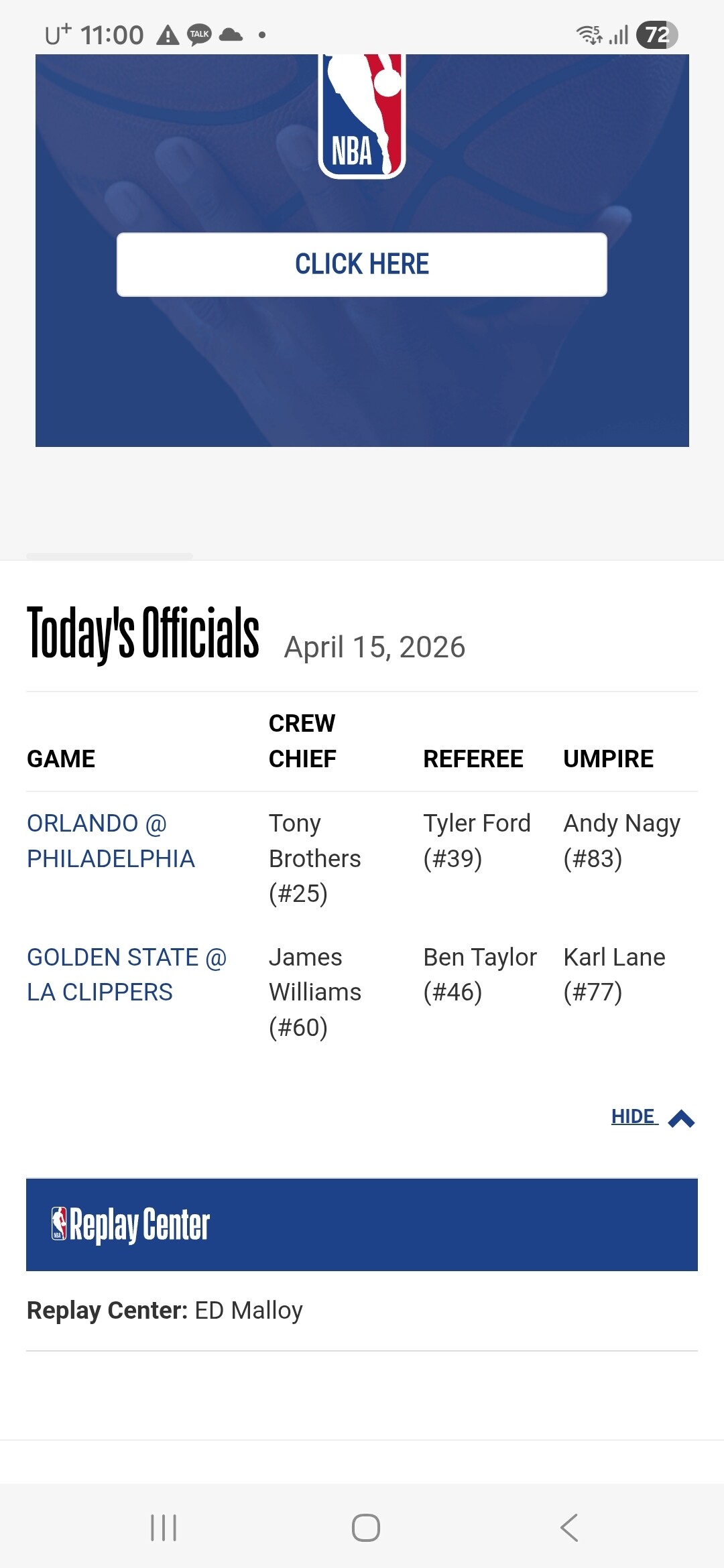Return to the home screen
This screenshot has width=724, height=1568.
[x=365, y=1528]
